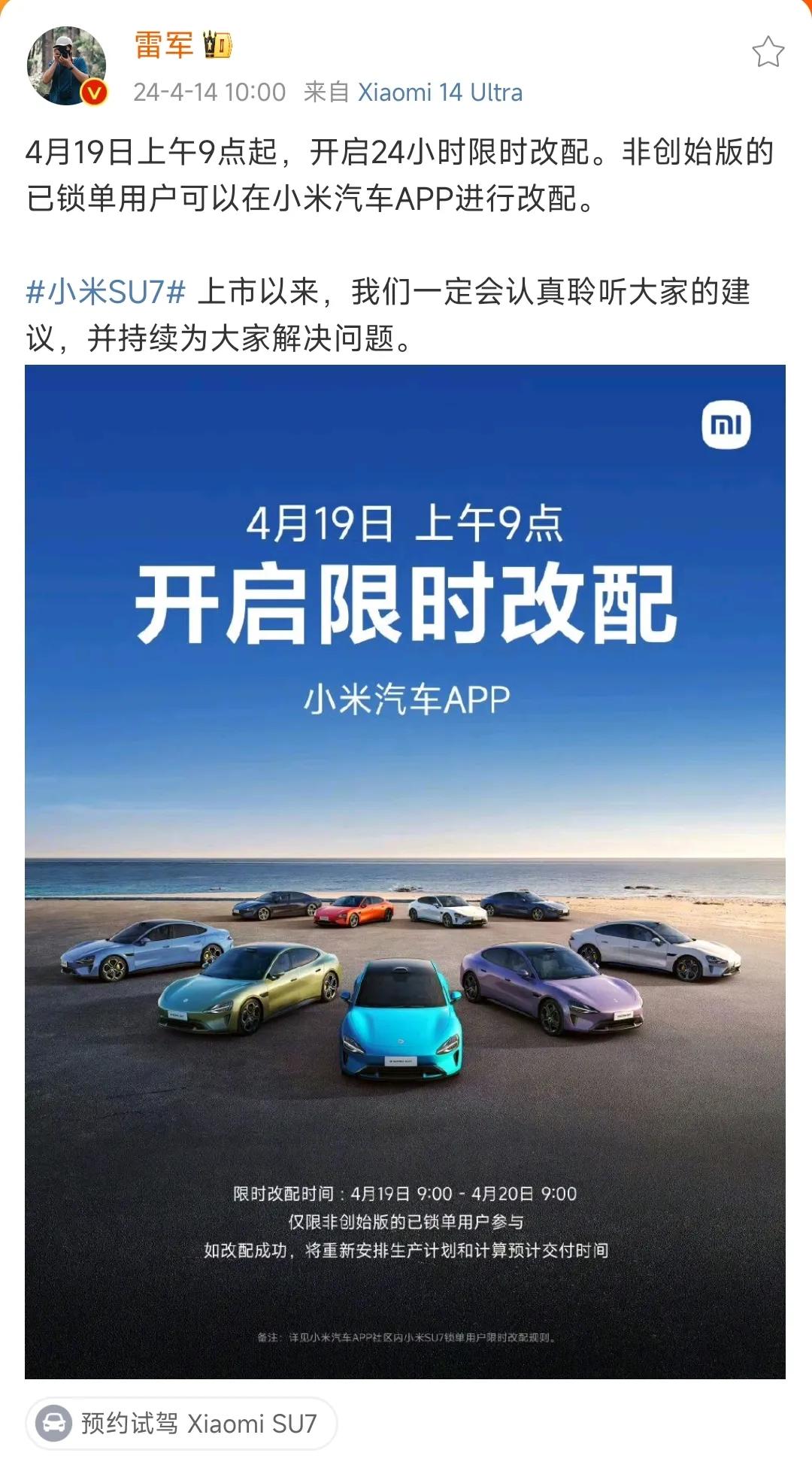Viewport: 812px width, 1465px height.
Task: Open the 雷军 username link
Action: point(163,45)
